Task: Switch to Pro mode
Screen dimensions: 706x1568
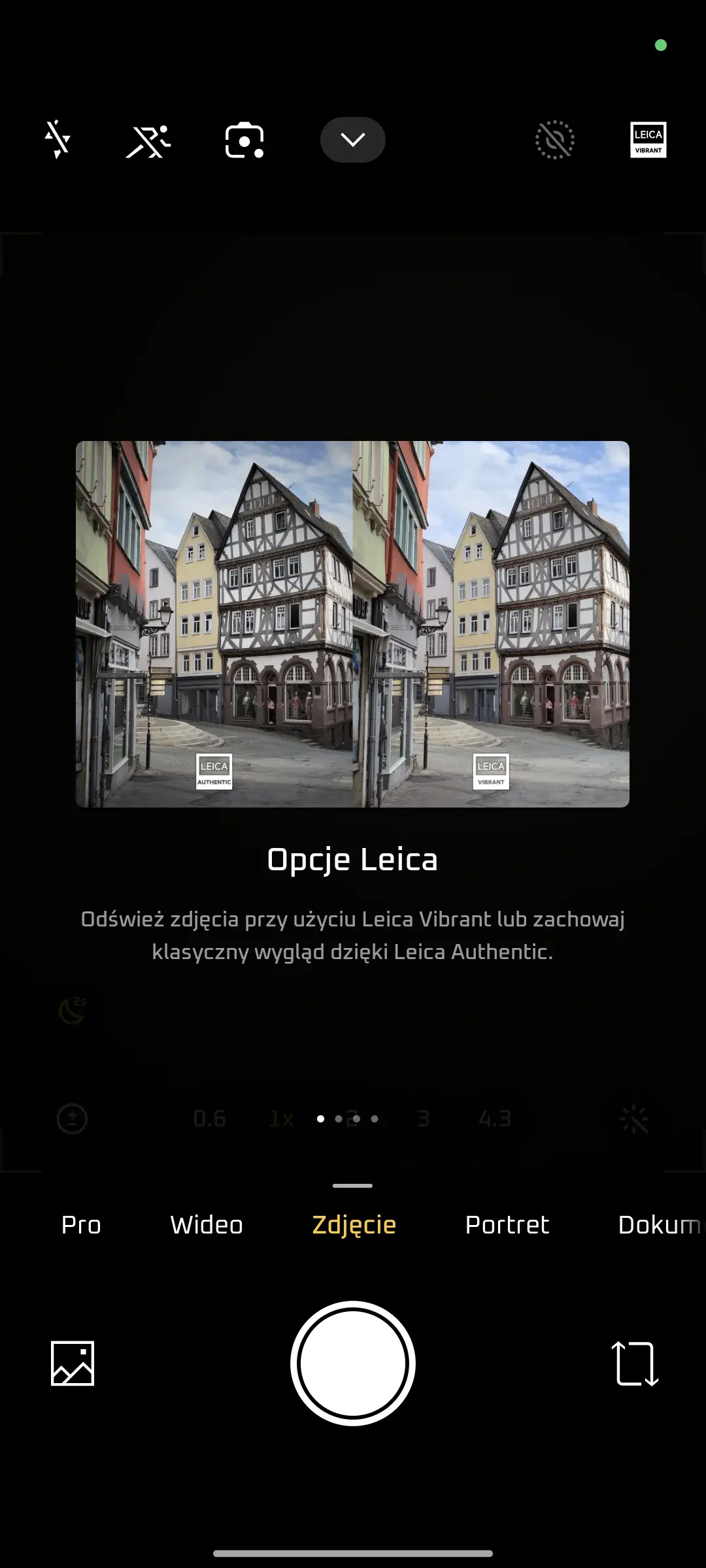Action: click(81, 1225)
